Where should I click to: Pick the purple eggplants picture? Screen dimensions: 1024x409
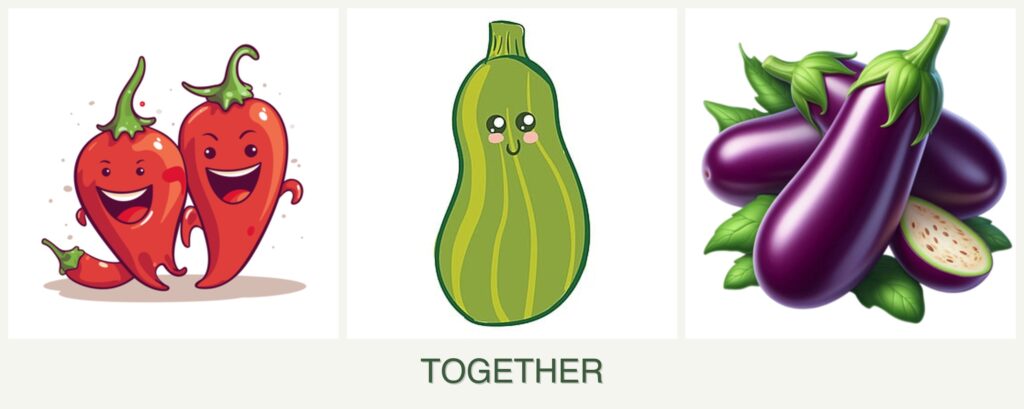pyautogui.click(x=850, y=175)
